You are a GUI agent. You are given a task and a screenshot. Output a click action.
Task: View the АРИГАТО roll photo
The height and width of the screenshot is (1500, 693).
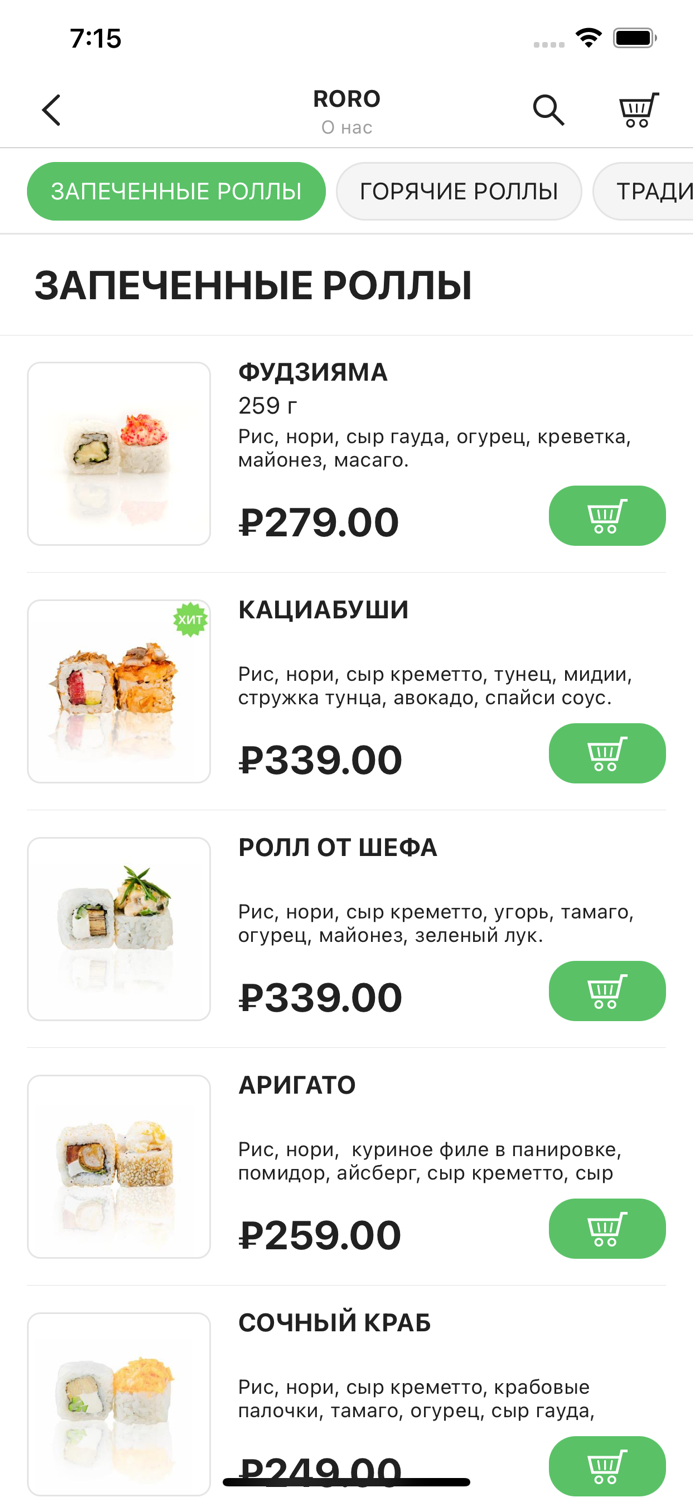(119, 1166)
